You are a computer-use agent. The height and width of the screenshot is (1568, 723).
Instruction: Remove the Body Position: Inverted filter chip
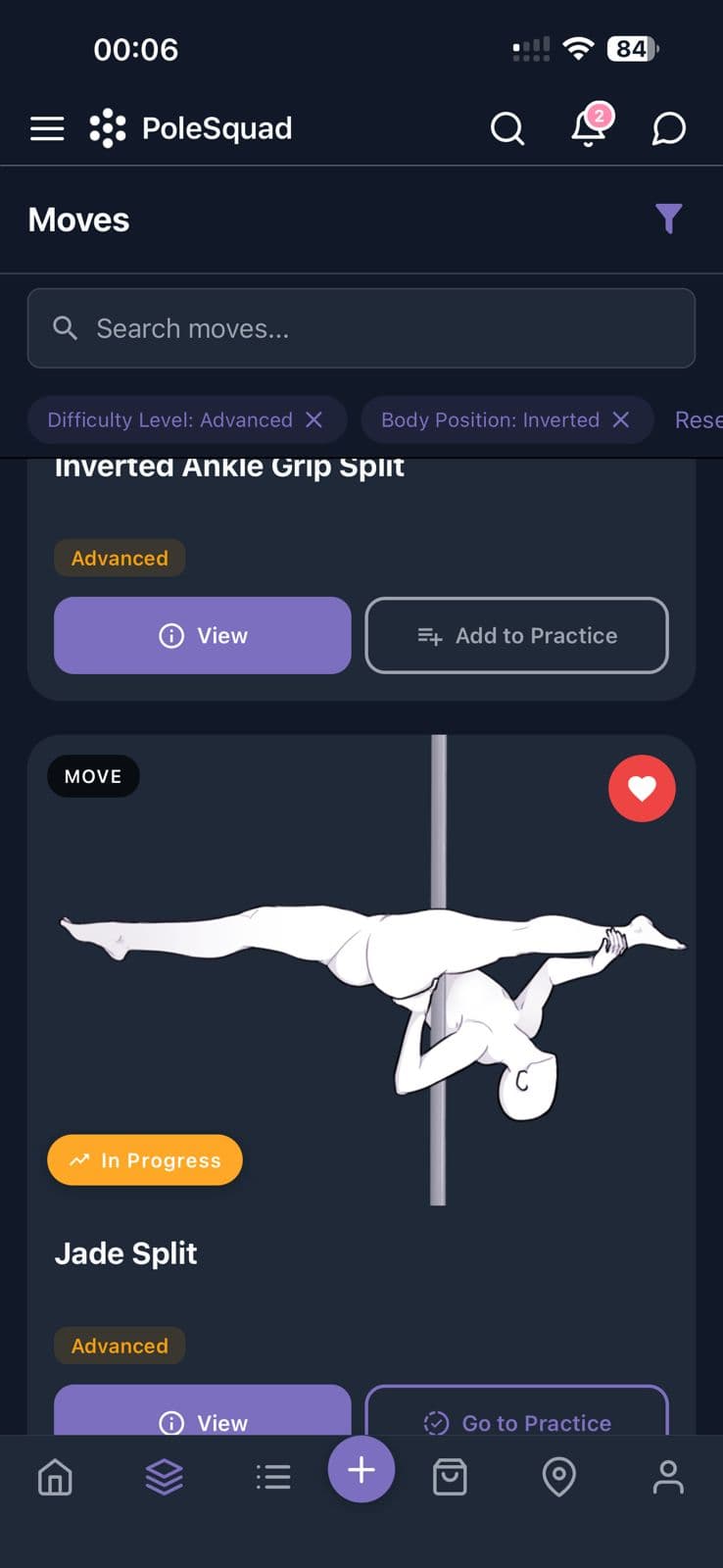621,419
